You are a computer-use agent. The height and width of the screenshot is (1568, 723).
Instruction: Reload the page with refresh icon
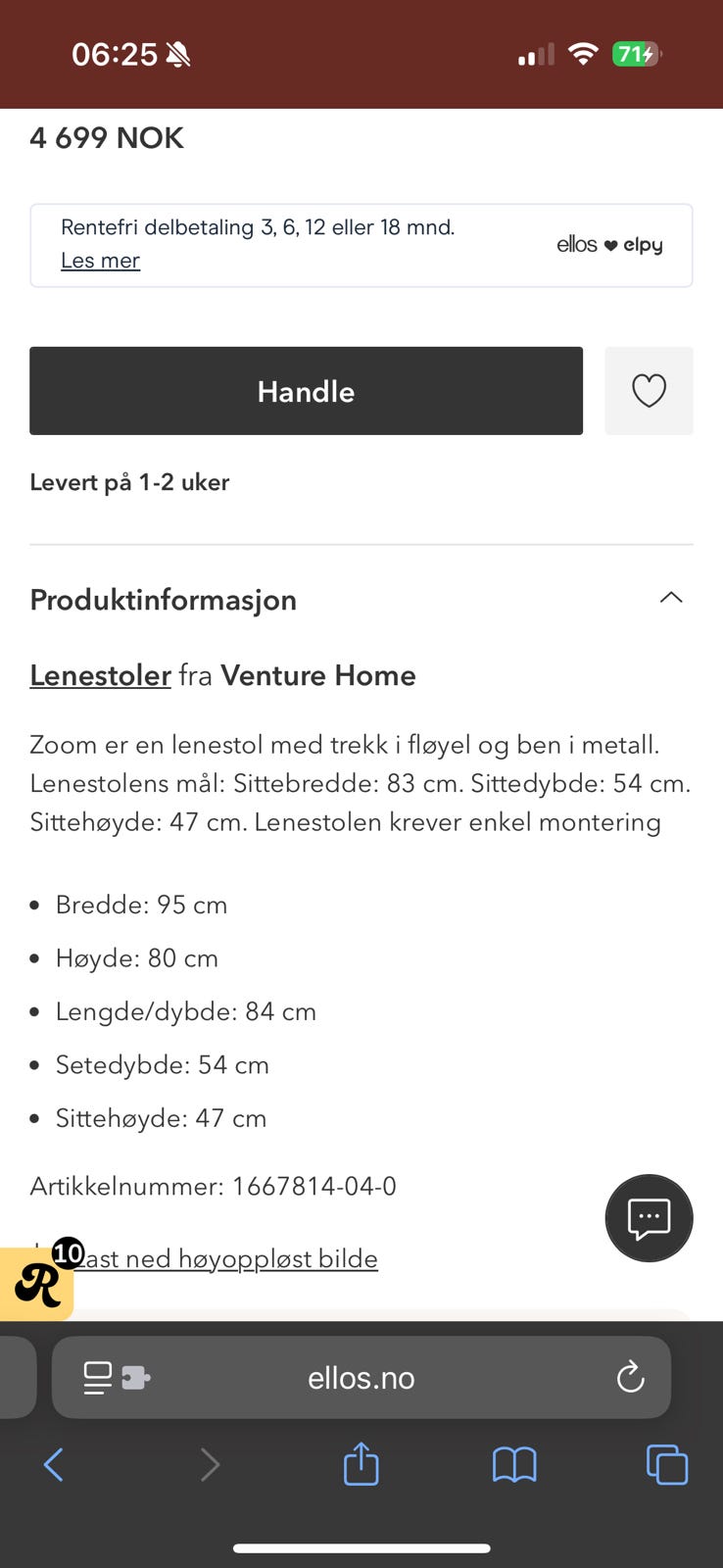630,1377
